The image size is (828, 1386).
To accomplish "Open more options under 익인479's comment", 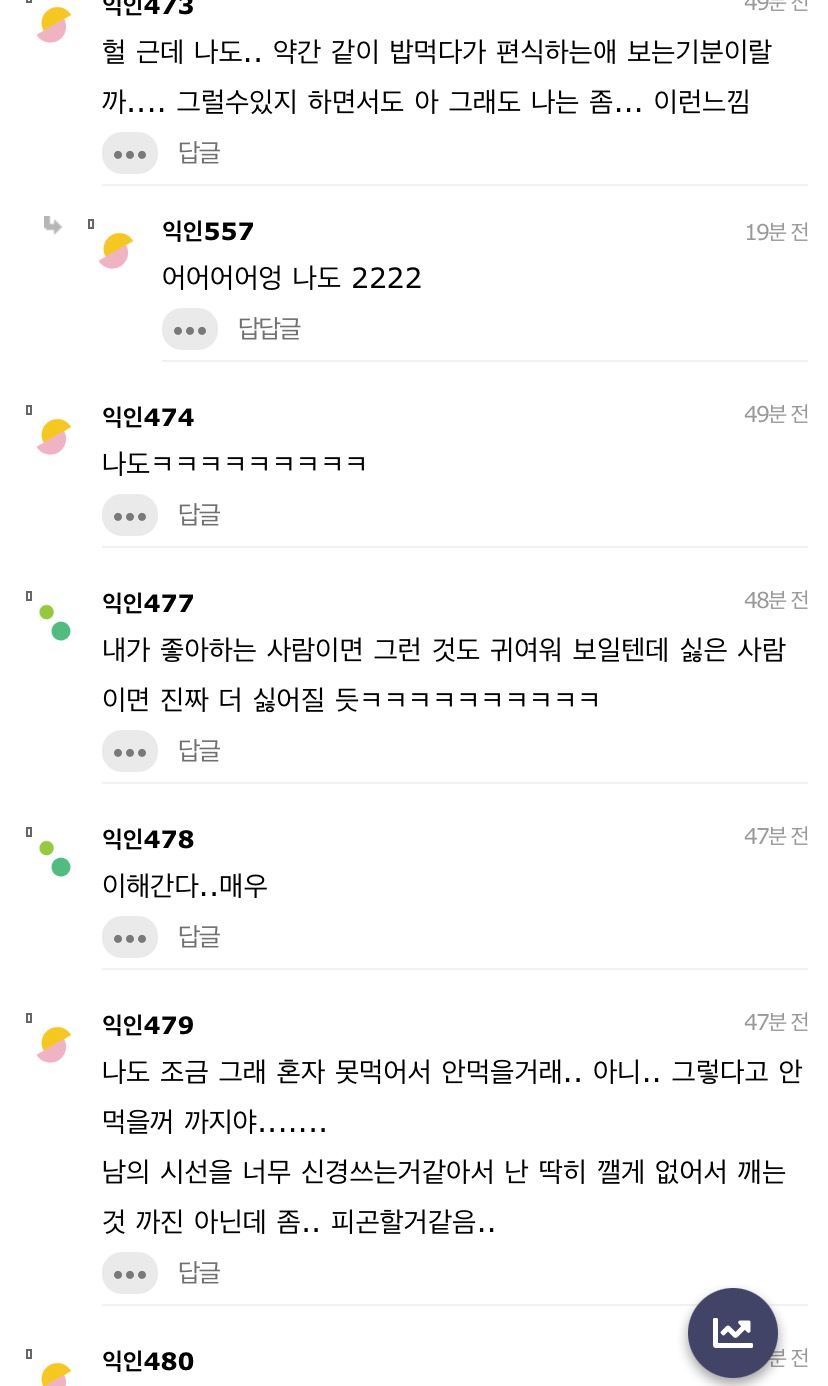I will coord(130,1273).
